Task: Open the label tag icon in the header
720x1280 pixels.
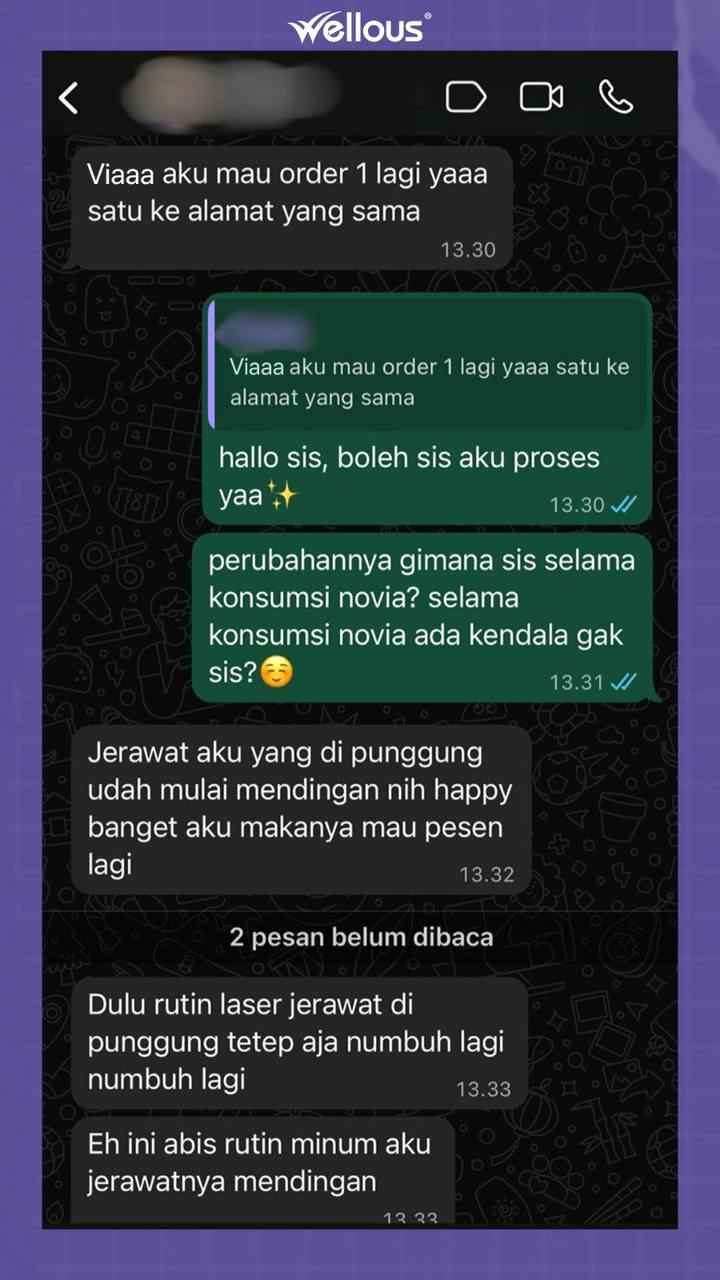Action: click(x=464, y=97)
